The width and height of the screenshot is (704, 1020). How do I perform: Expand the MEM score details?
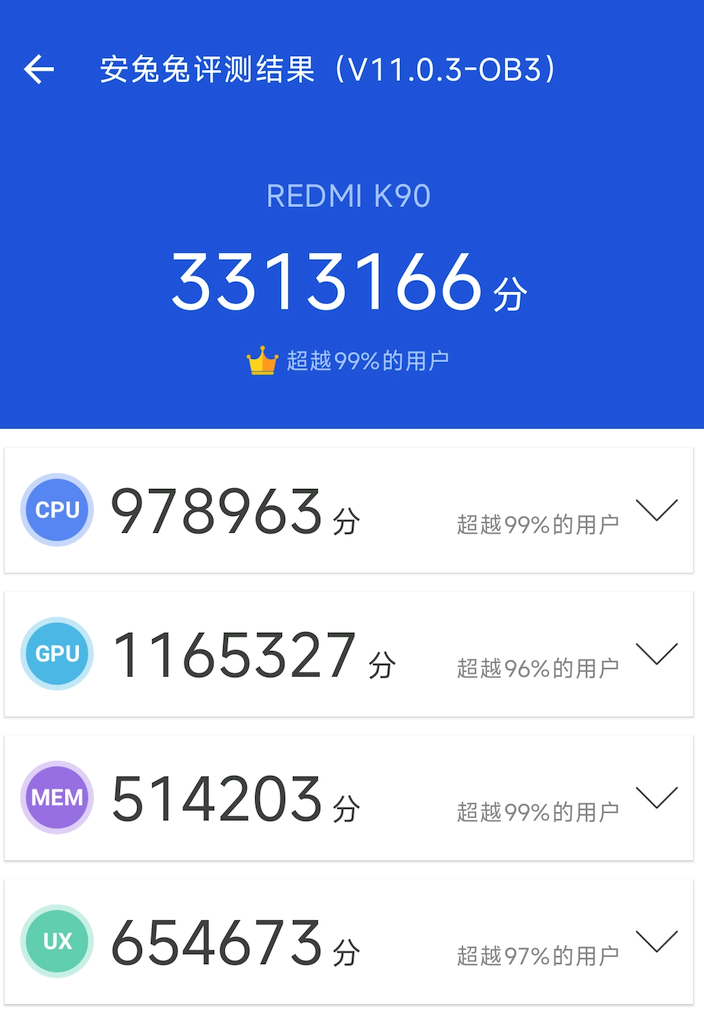(656, 798)
